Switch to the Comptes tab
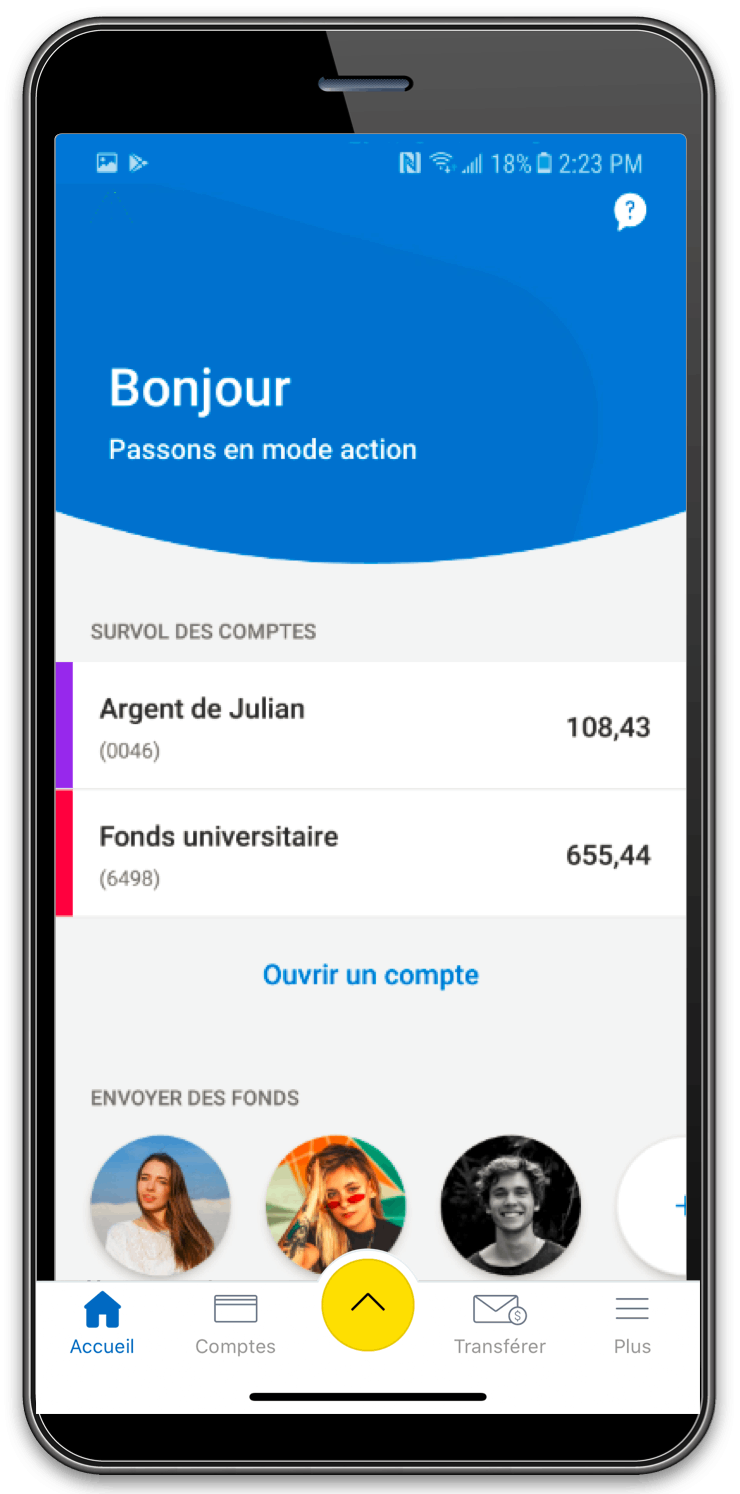 coord(235,1322)
